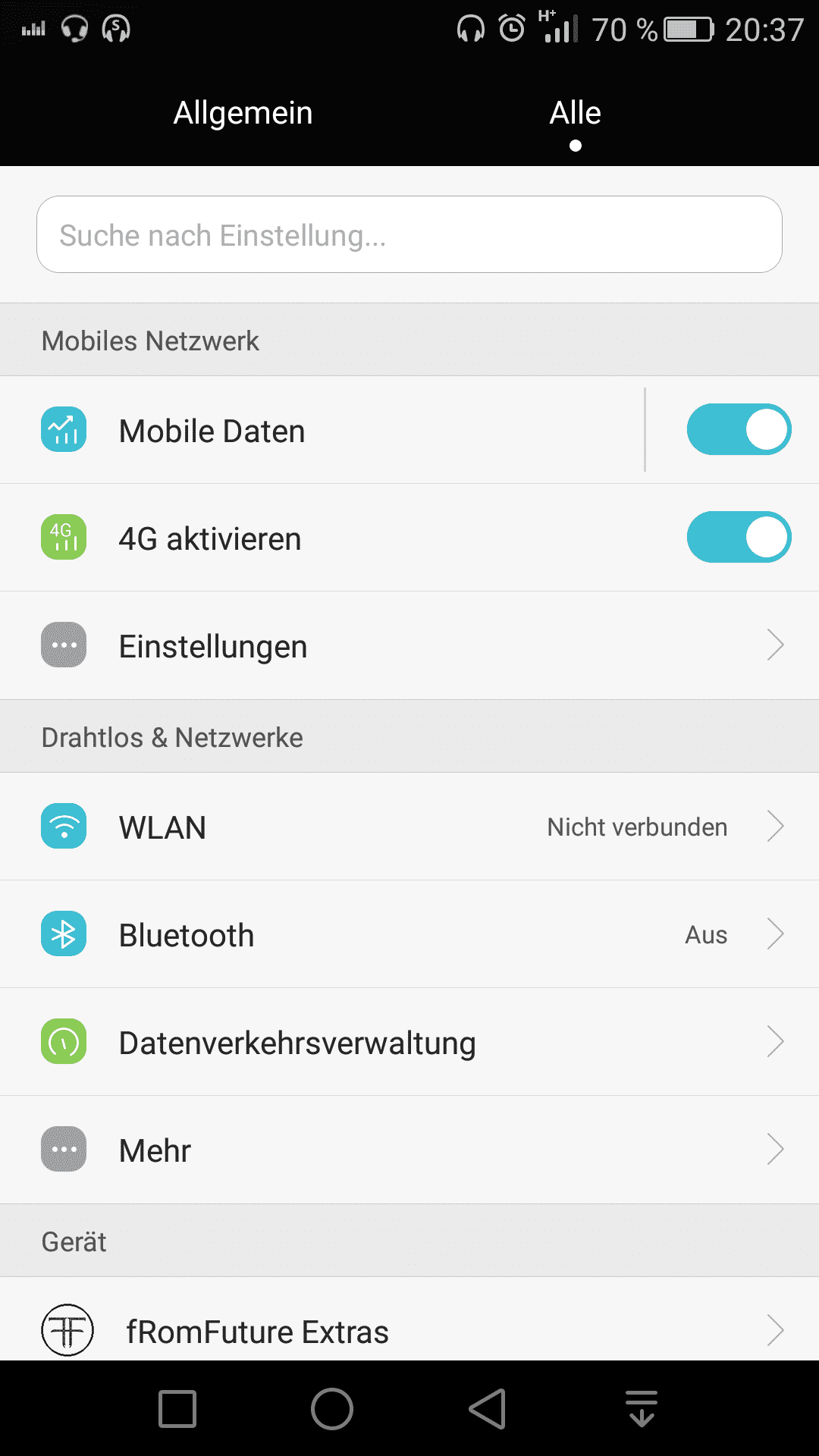Open fRomFuture Extras
The width and height of the screenshot is (819, 1456).
pos(409,1319)
